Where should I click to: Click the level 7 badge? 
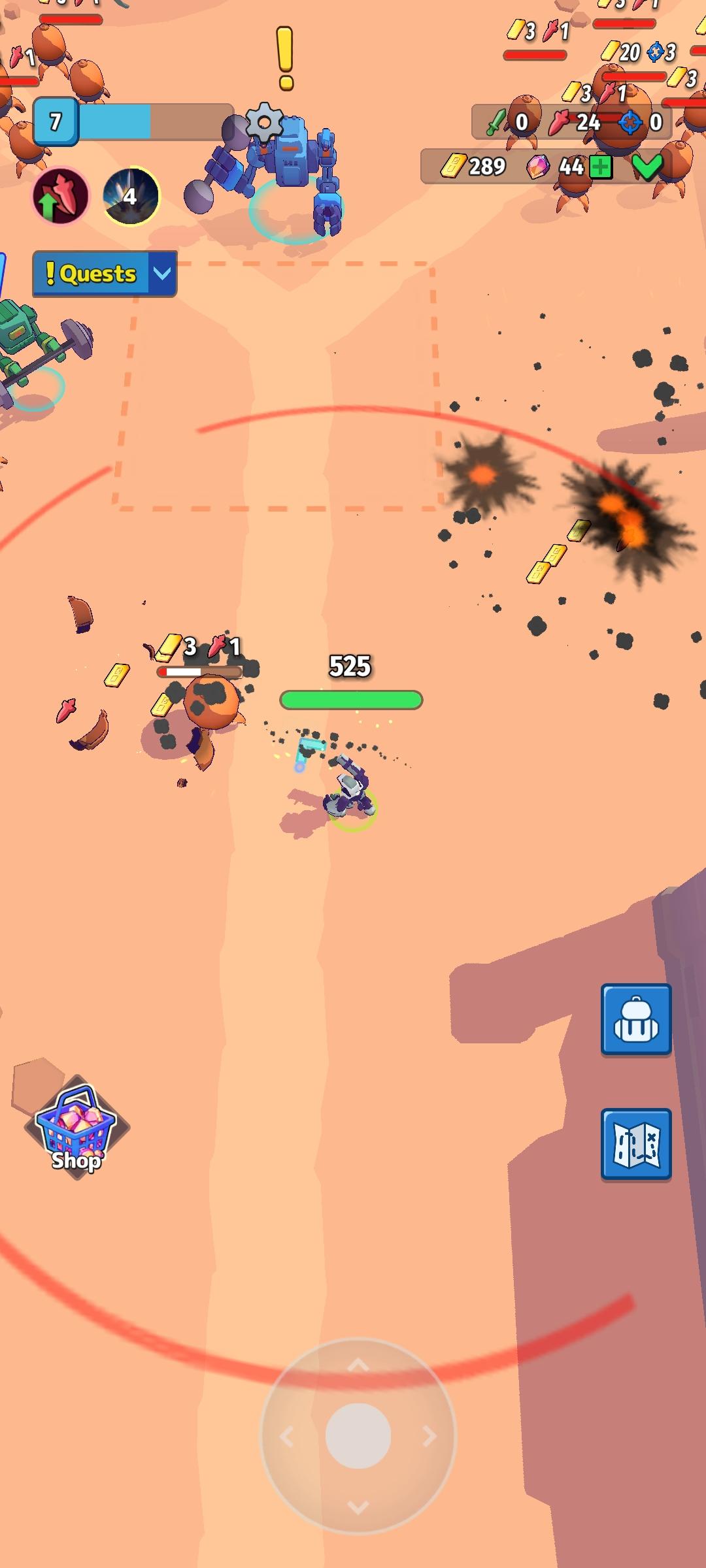[56, 120]
